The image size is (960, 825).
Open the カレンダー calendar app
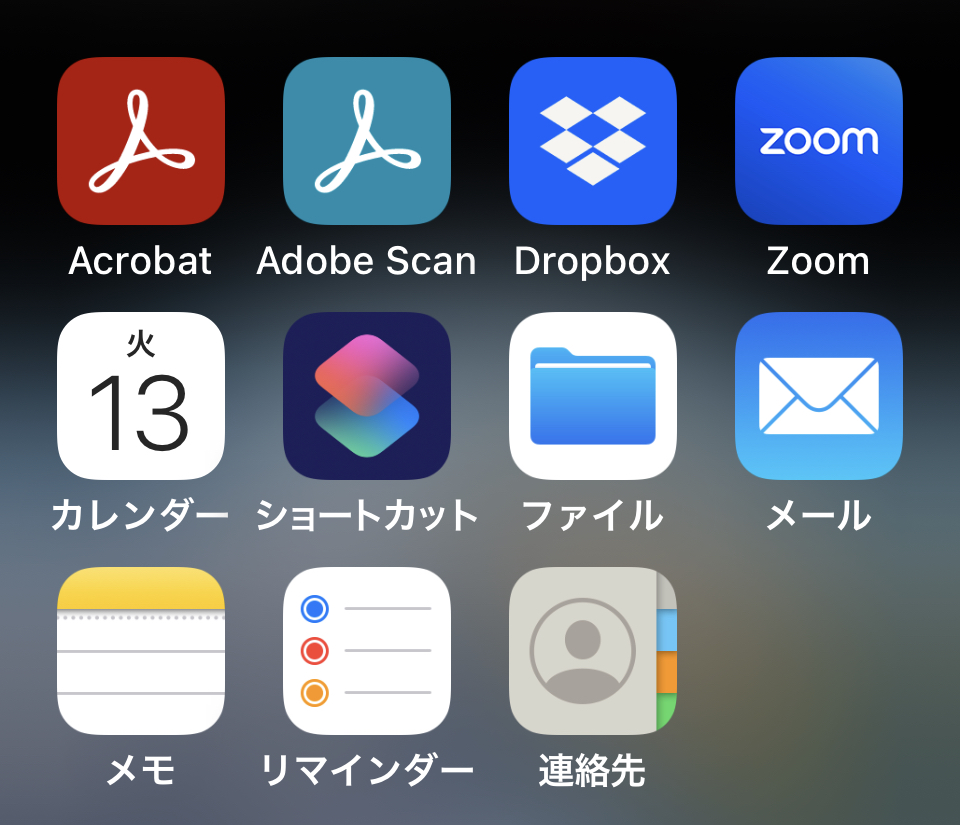pyautogui.click(x=141, y=396)
